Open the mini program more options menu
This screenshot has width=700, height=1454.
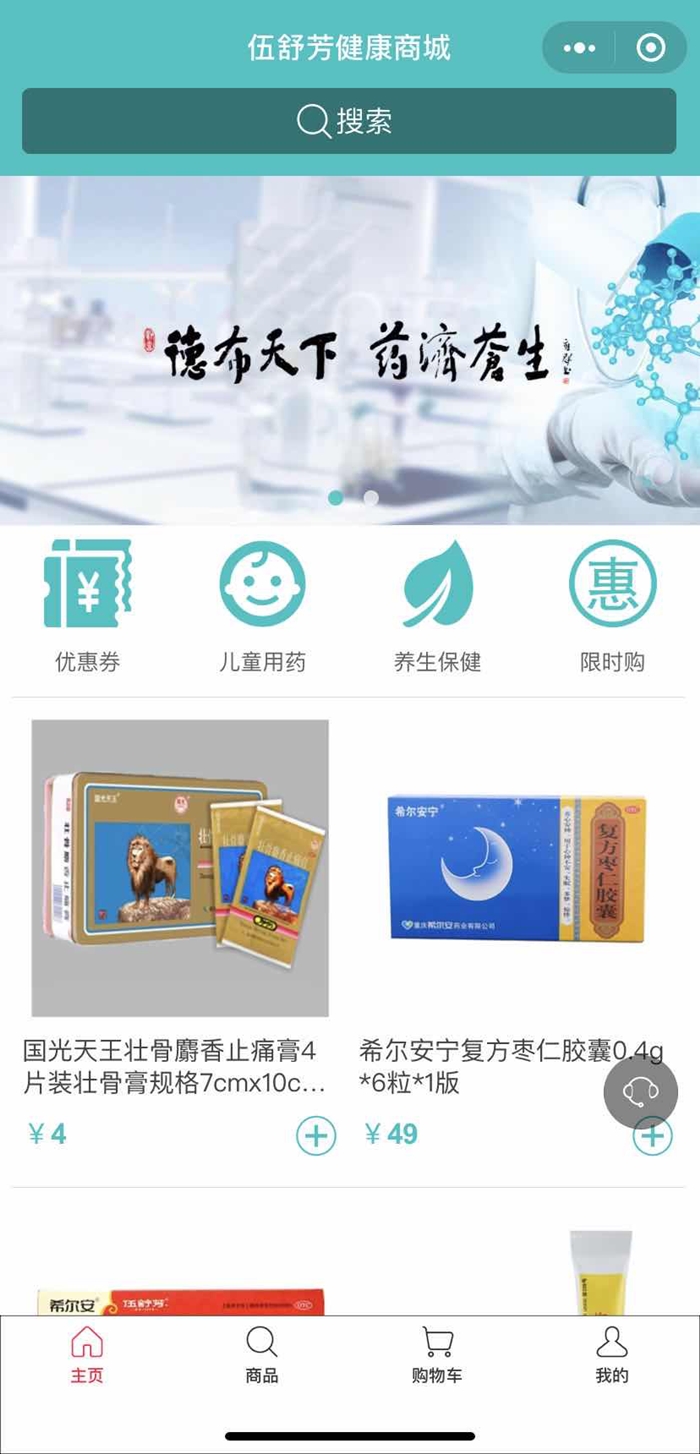pos(580,48)
